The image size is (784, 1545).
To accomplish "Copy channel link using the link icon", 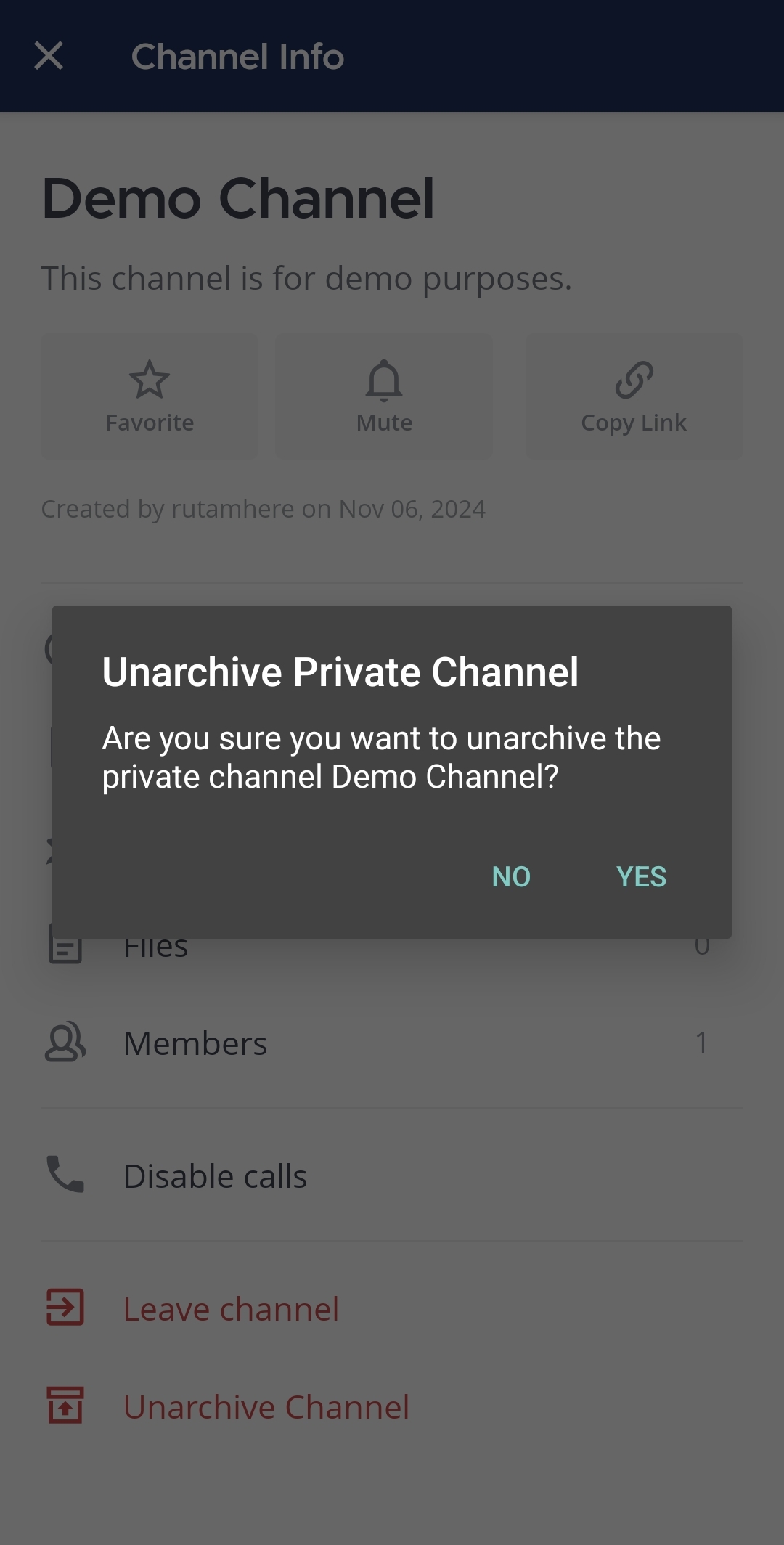I will (632, 379).
